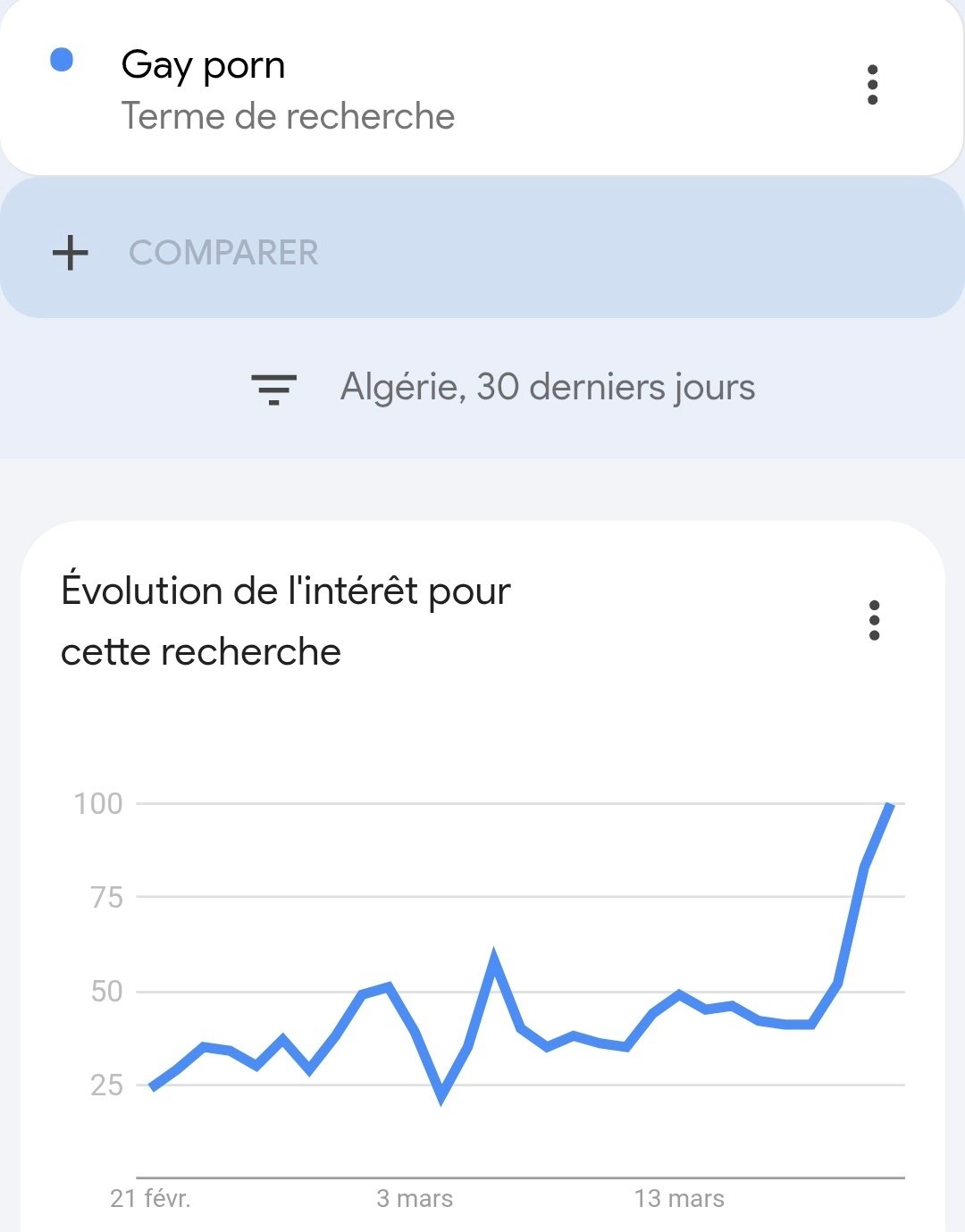
Task: Select the Terme de recherche label
Action: coord(288,116)
